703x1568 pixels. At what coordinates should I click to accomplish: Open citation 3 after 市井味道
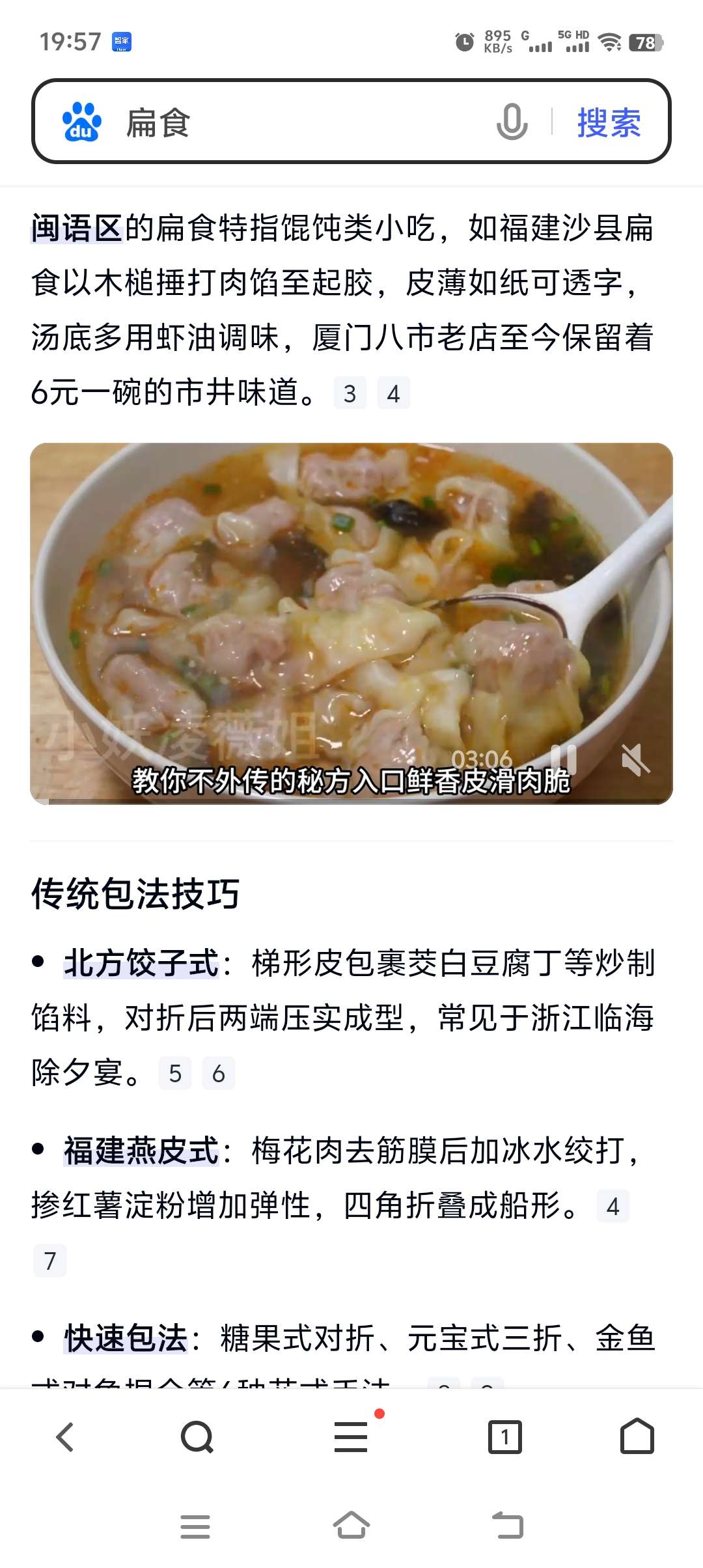click(350, 393)
